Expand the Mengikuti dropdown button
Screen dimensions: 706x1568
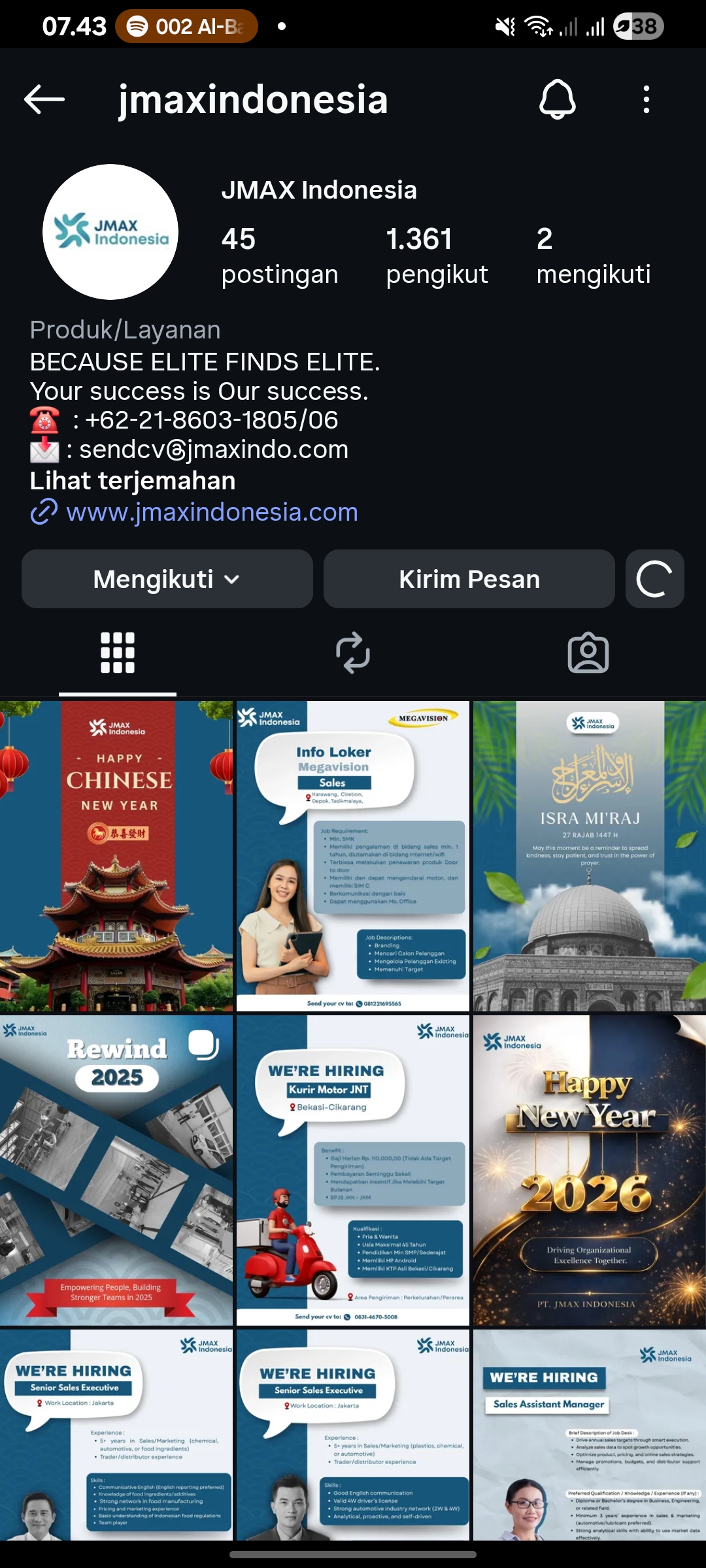tap(167, 580)
